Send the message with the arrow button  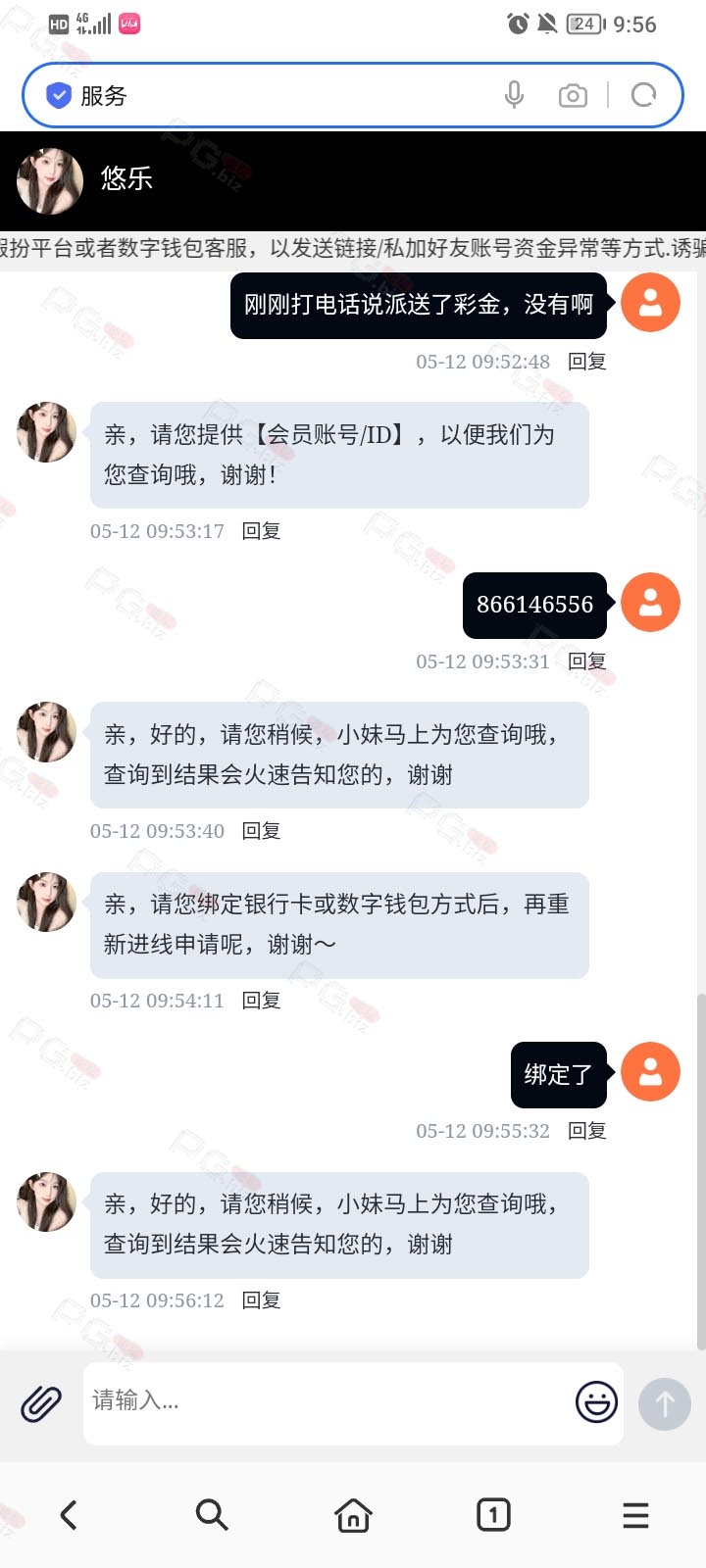[x=665, y=1403]
